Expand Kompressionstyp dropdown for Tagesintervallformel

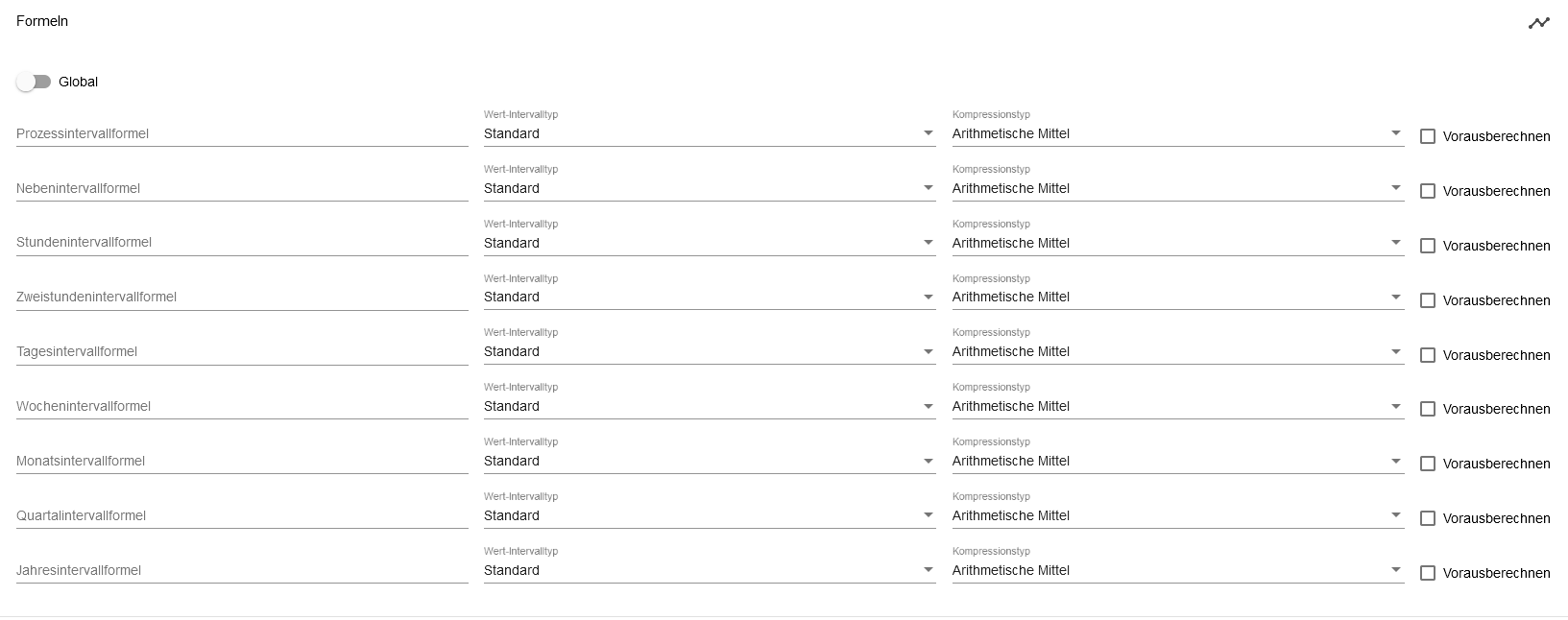click(1177, 352)
